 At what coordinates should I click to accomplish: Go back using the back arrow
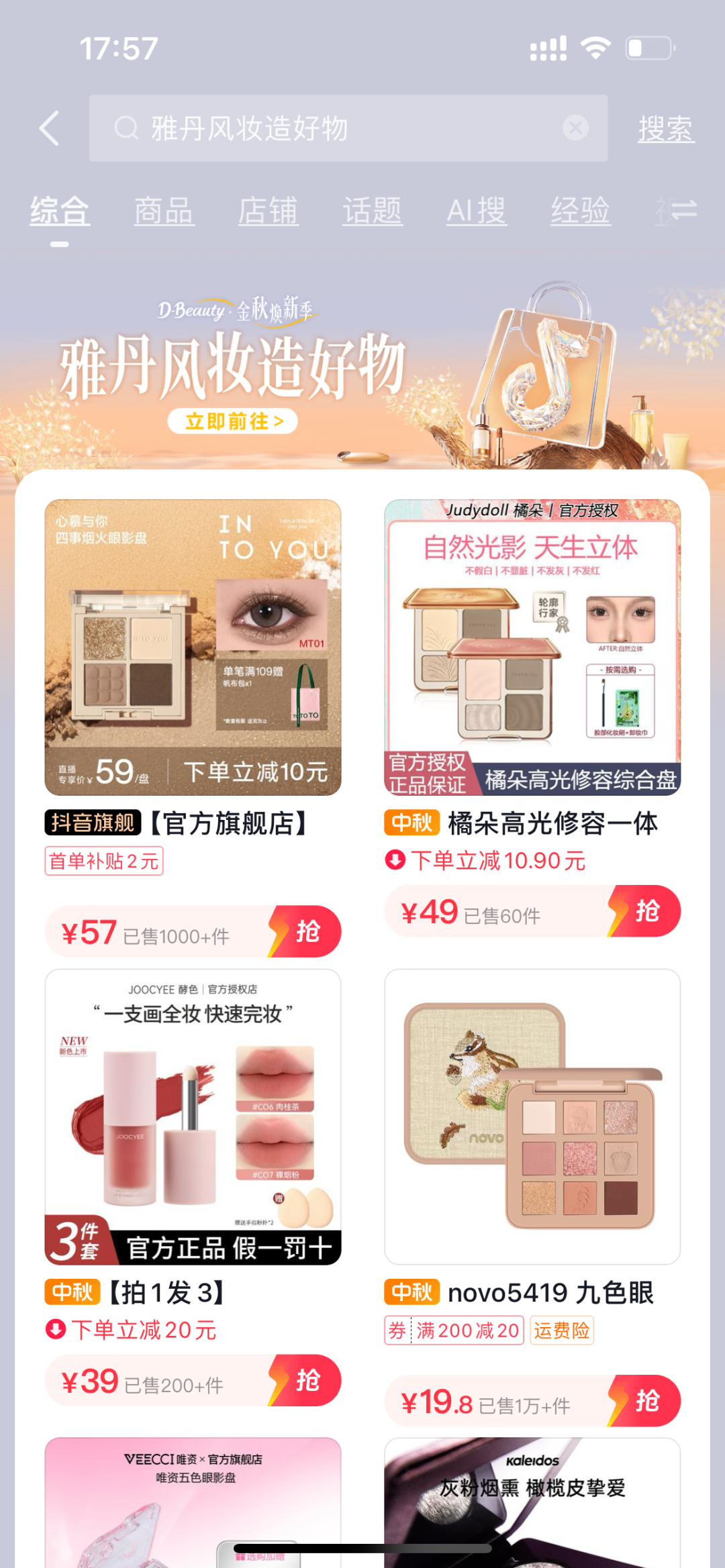tap(50, 128)
